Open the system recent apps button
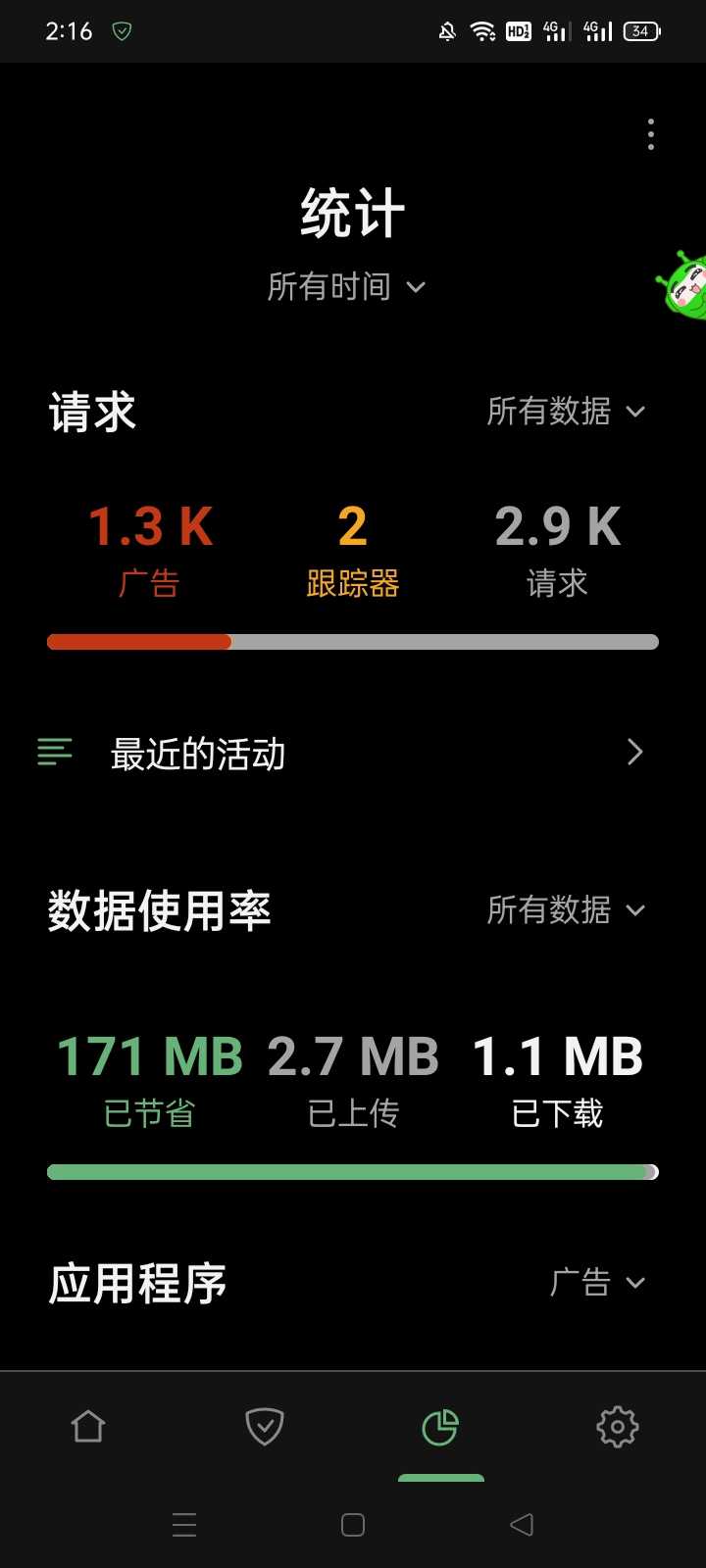This screenshot has width=706, height=1568. click(184, 1524)
